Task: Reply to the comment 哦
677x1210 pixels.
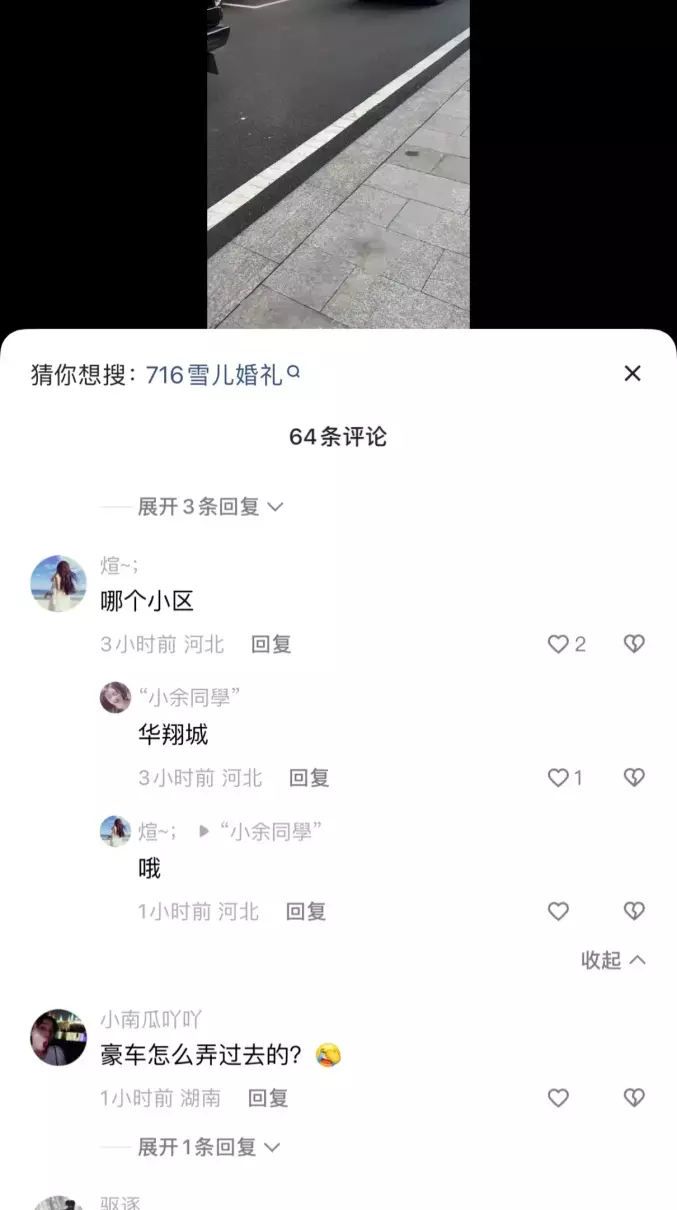Action: click(x=306, y=911)
